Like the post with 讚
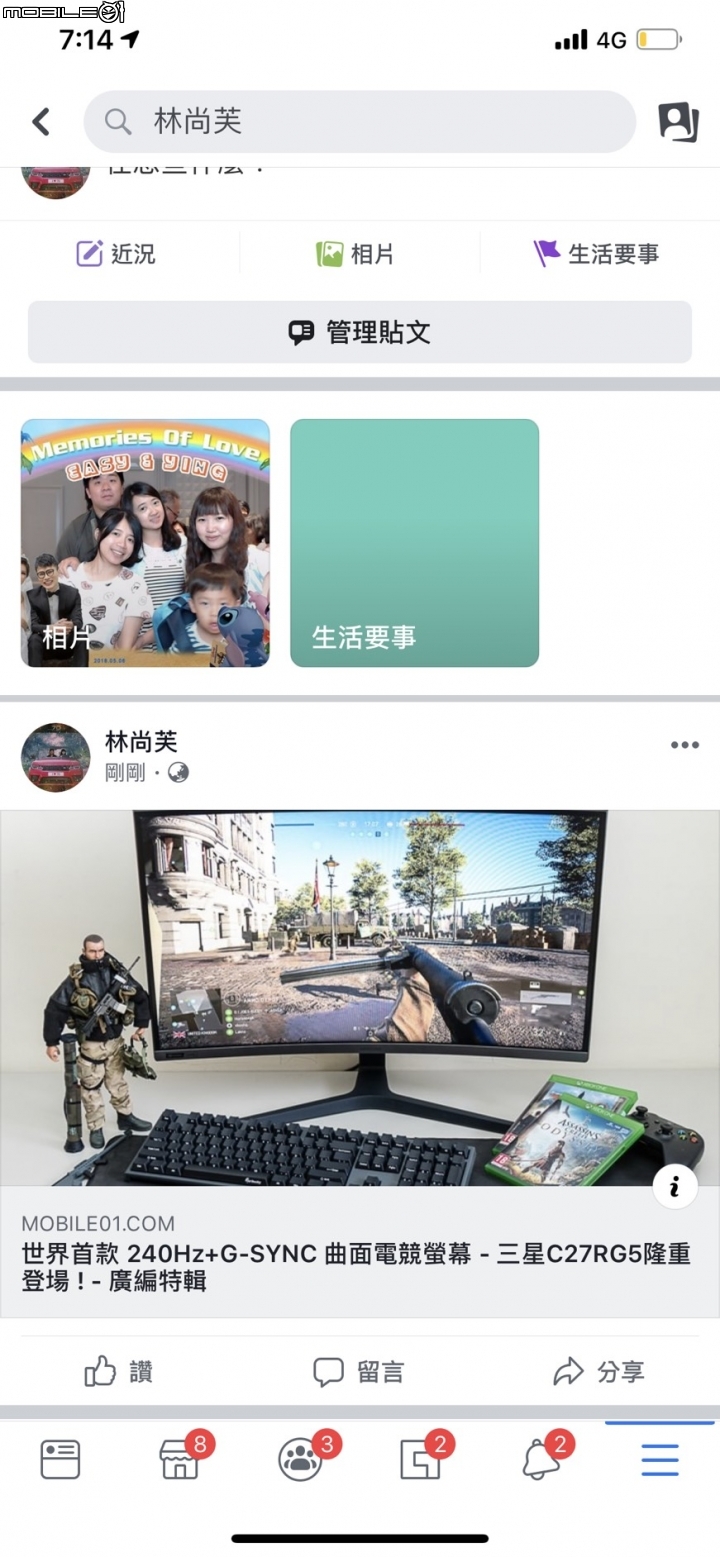This screenshot has height=1557, width=720. click(x=118, y=1372)
